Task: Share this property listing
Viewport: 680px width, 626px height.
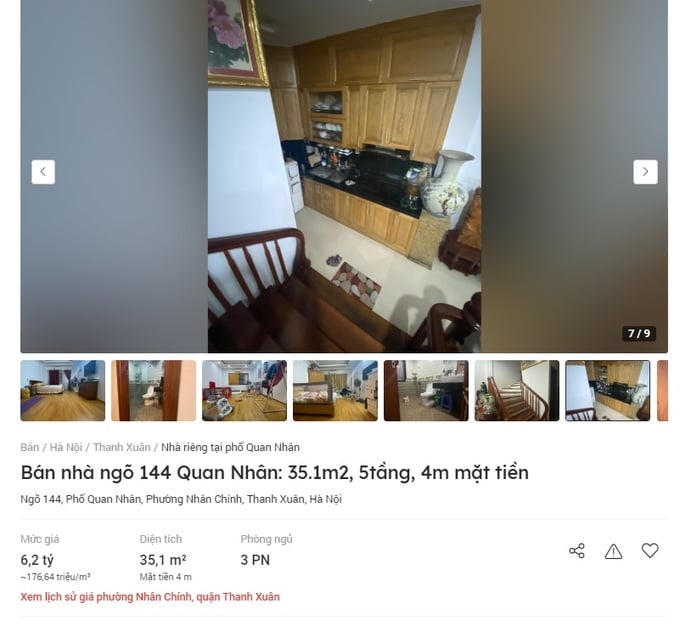Action: [x=577, y=551]
